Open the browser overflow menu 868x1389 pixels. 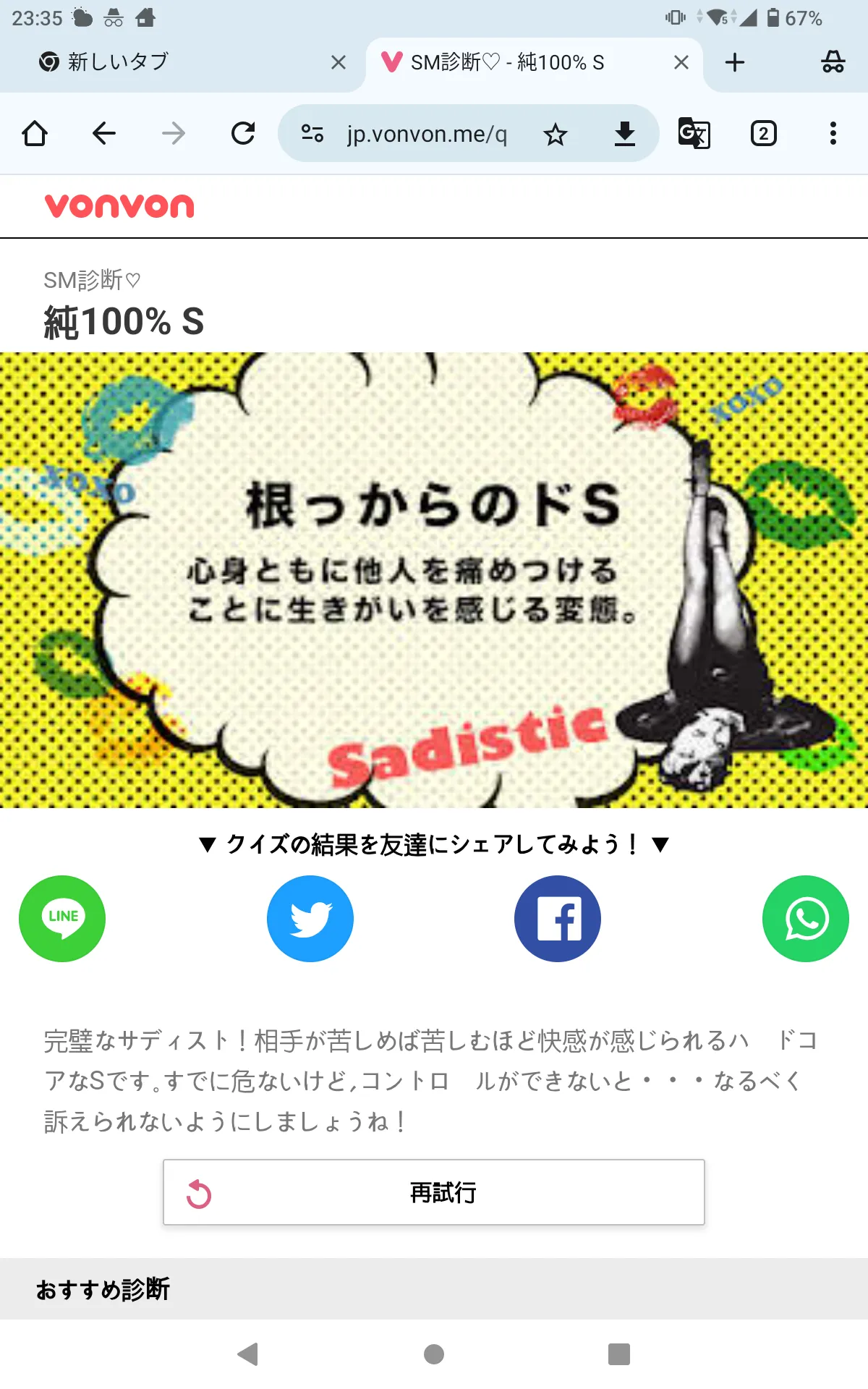833,134
